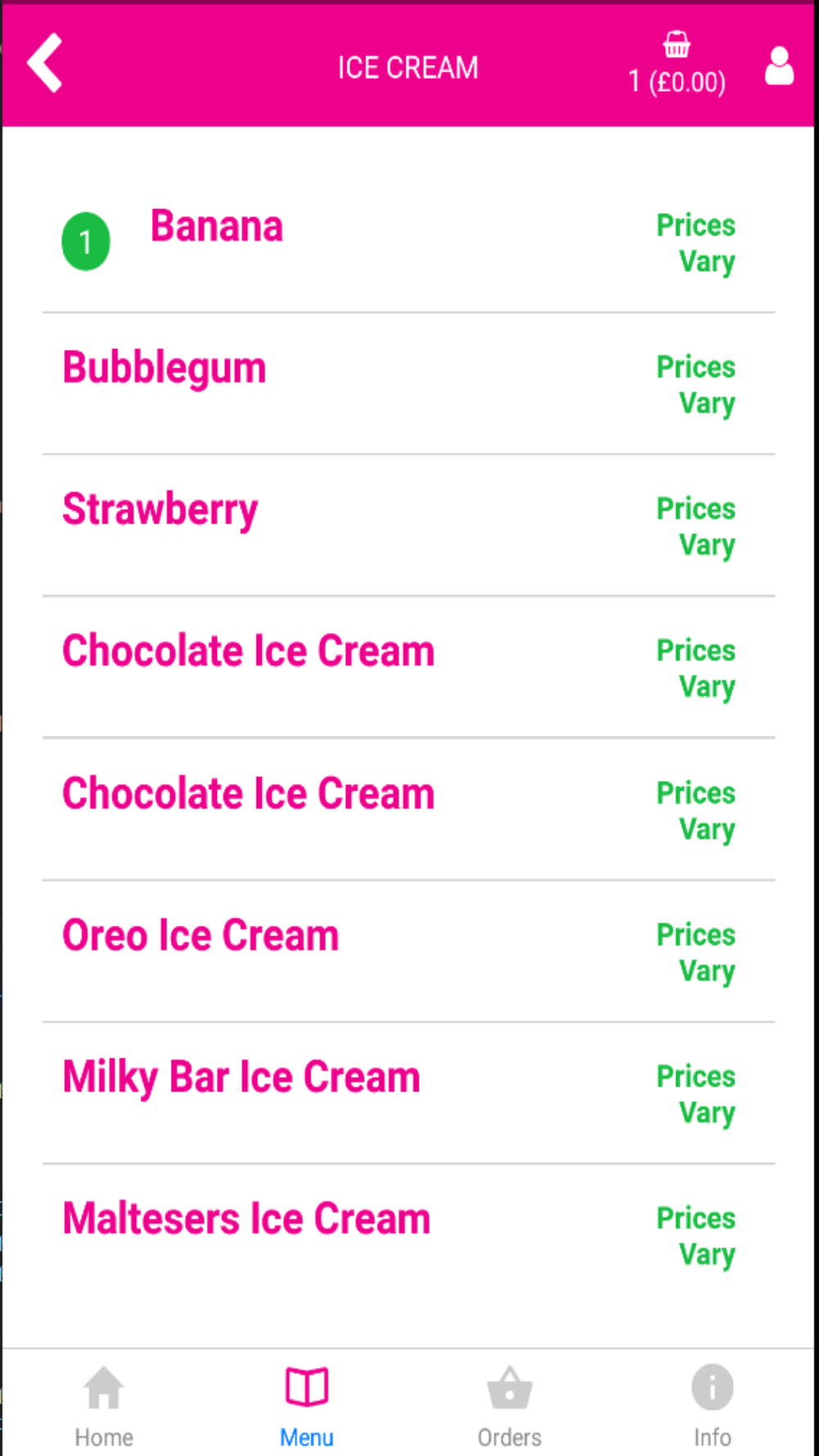Open Milky Bar Ice Cream

[x=409, y=1092]
